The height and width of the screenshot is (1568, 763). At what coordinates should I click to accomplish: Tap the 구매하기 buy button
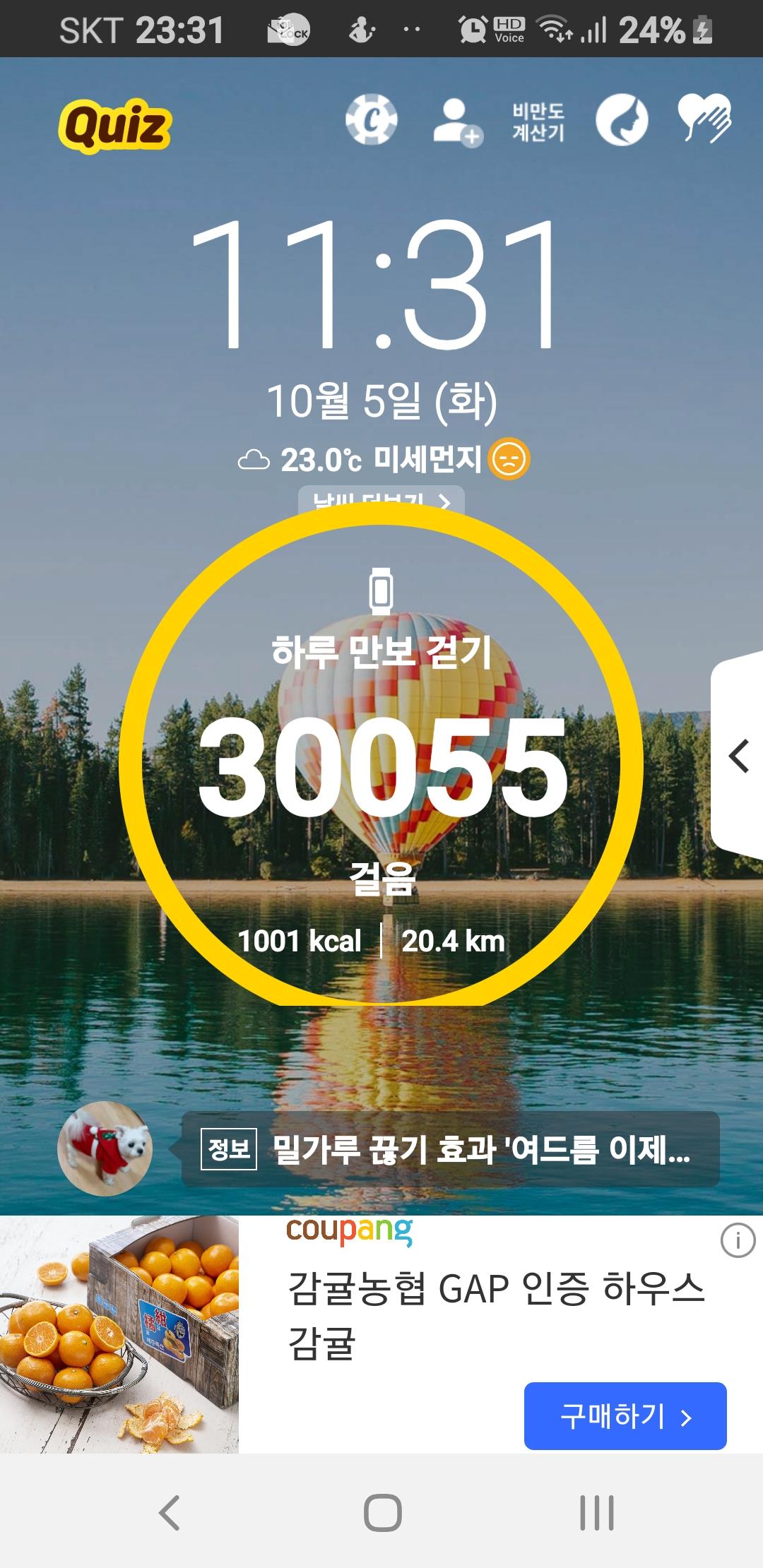click(x=625, y=1416)
